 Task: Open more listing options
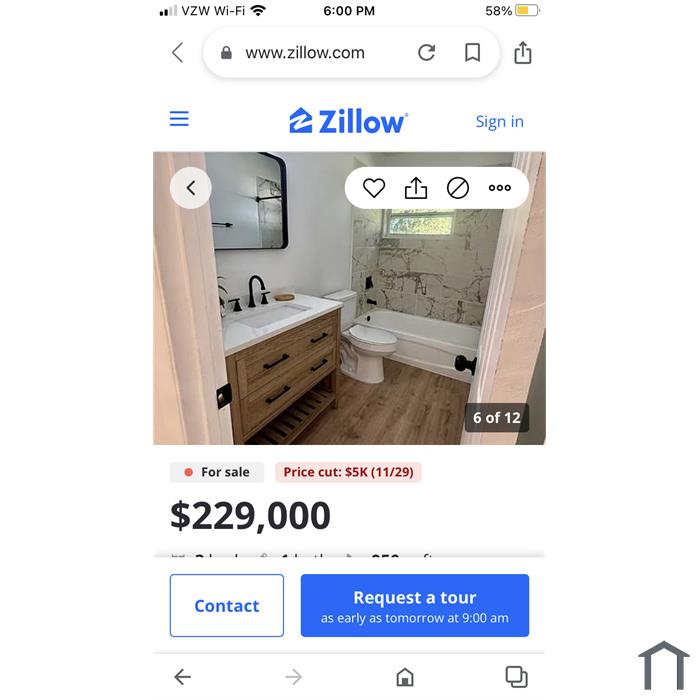coord(500,188)
